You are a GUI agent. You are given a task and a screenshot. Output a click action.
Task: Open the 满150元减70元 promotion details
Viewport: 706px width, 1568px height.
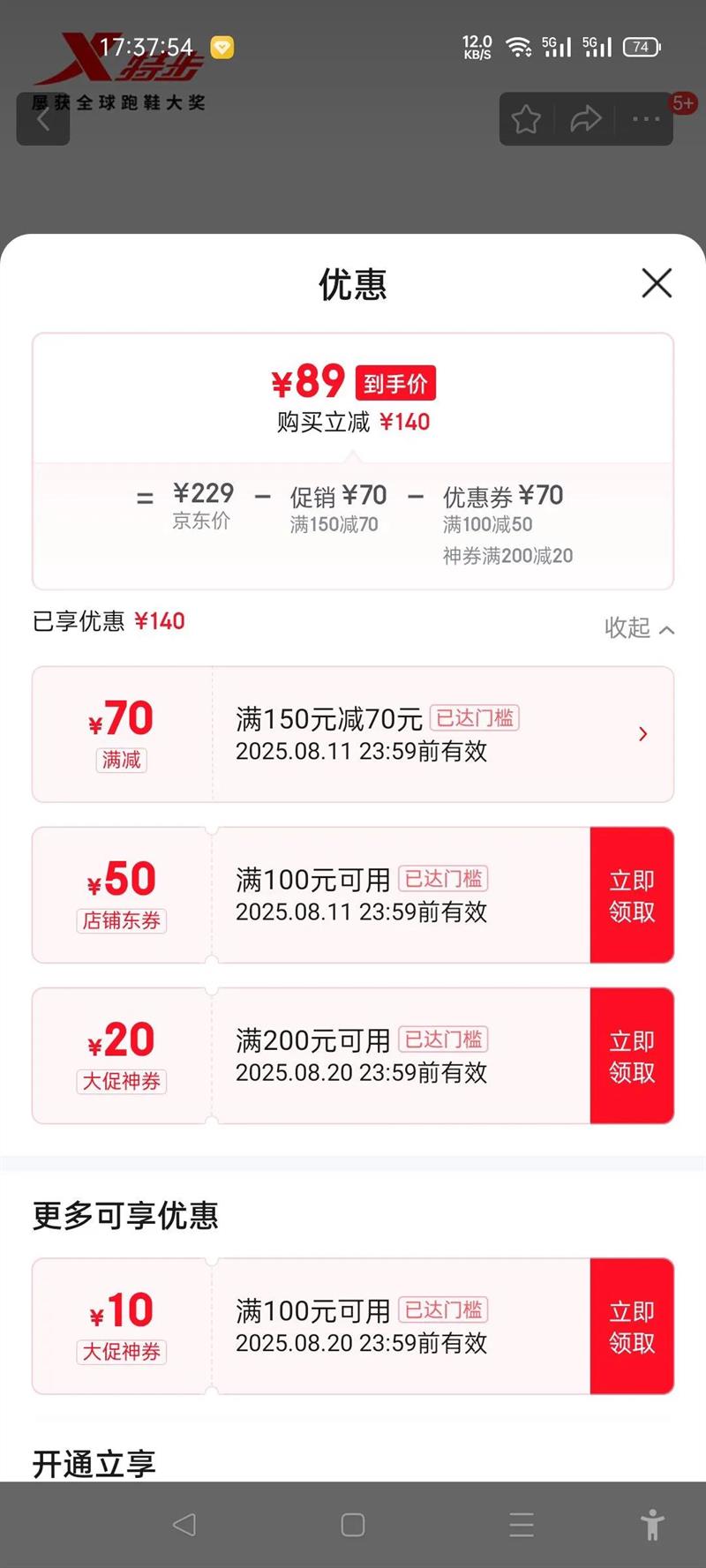click(x=353, y=734)
